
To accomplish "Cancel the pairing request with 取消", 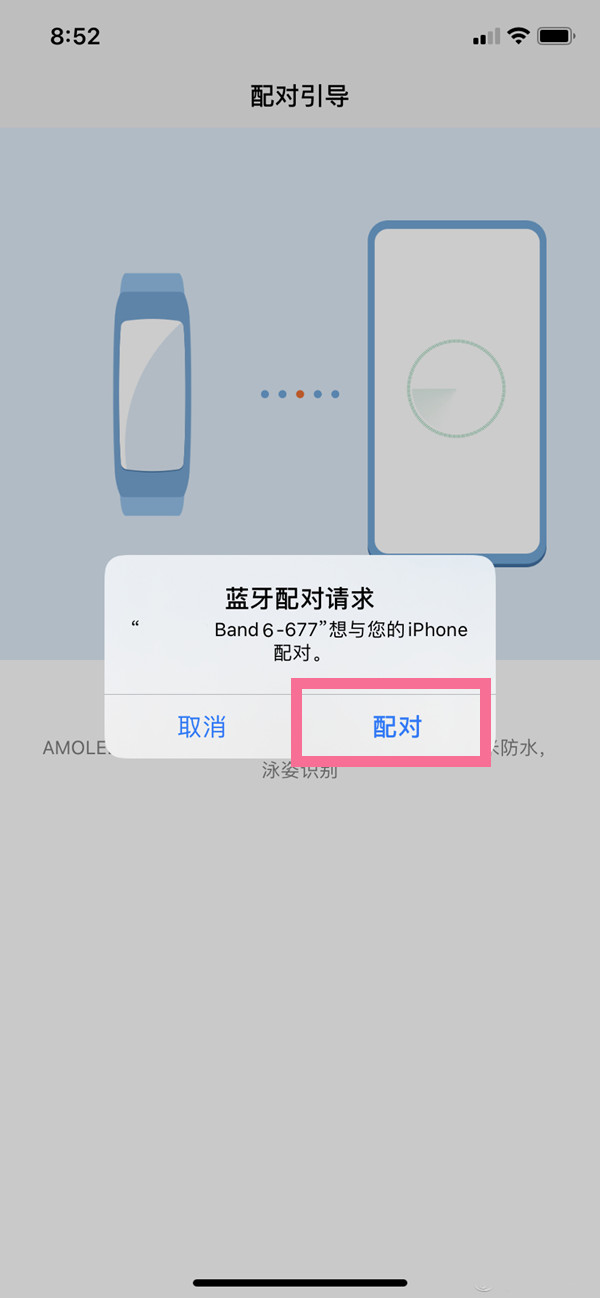I will (x=202, y=727).
